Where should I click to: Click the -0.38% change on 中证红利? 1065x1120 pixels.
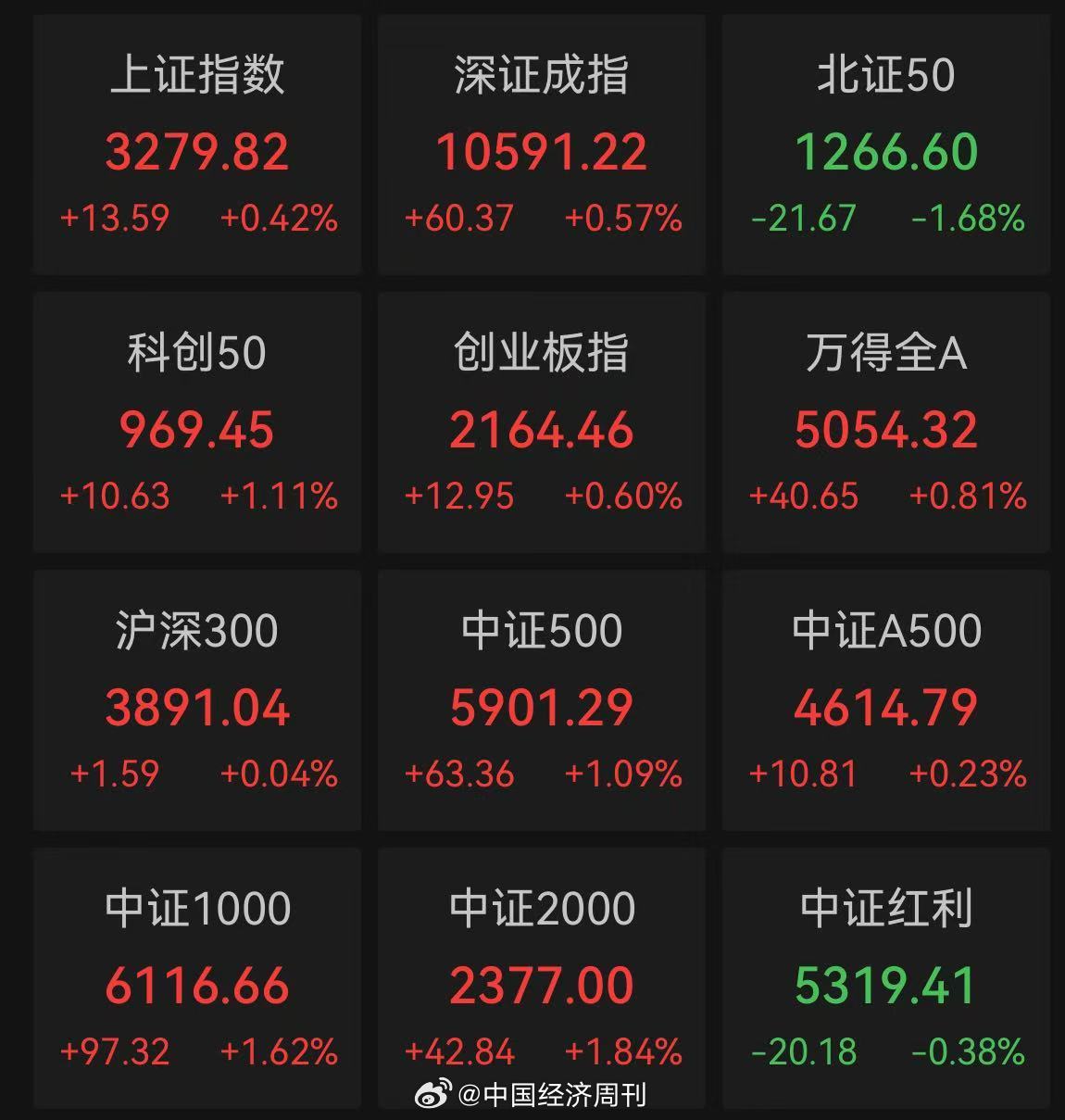pyautogui.click(x=968, y=1052)
